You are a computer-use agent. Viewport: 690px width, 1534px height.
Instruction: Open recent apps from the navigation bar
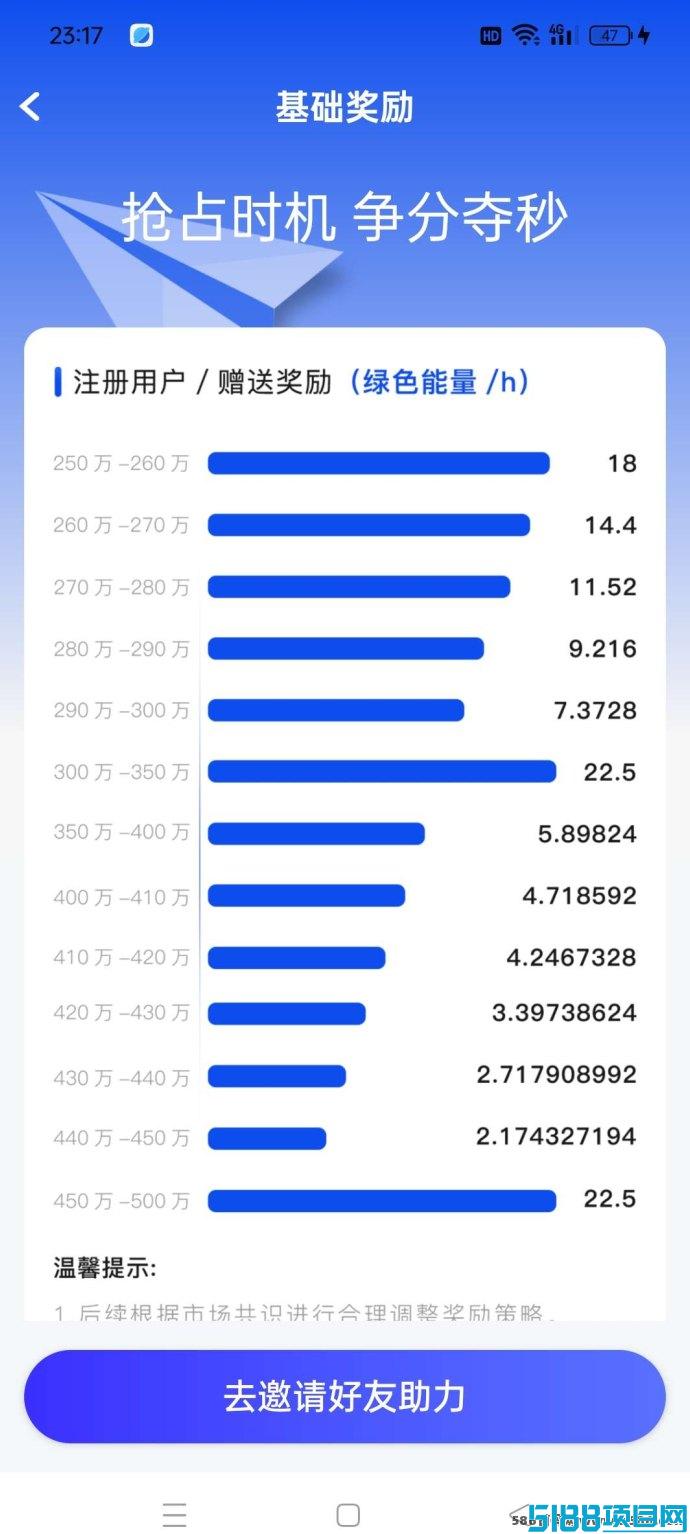[x=174, y=1514]
